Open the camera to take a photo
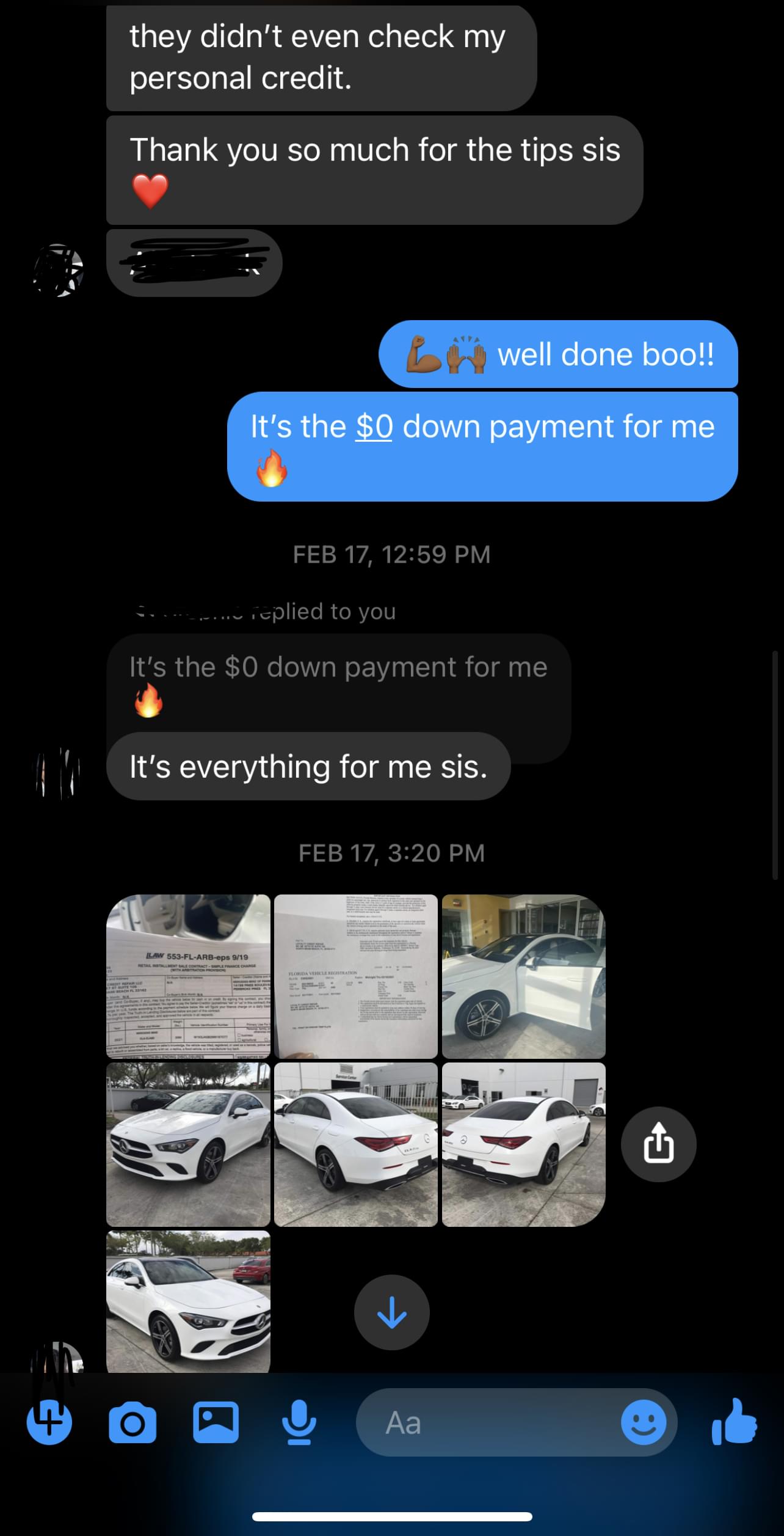Viewport: 784px width, 1536px height. pos(132,1423)
